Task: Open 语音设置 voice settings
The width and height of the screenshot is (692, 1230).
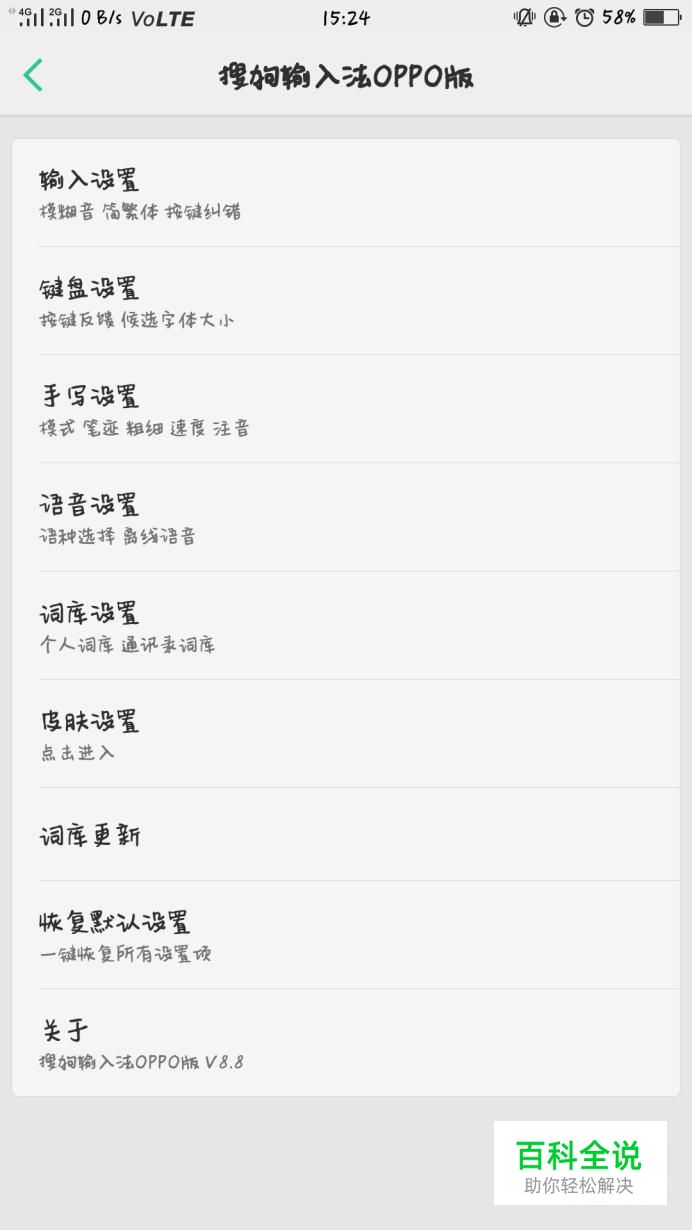Action: (346, 517)
